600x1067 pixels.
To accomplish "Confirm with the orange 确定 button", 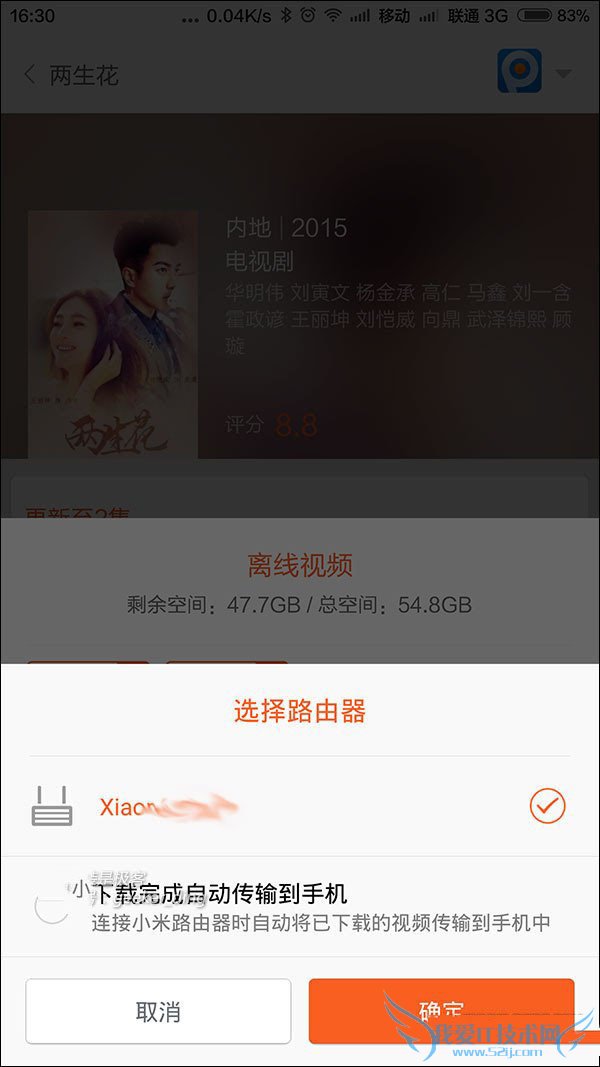I will [x=441, y=1010].
